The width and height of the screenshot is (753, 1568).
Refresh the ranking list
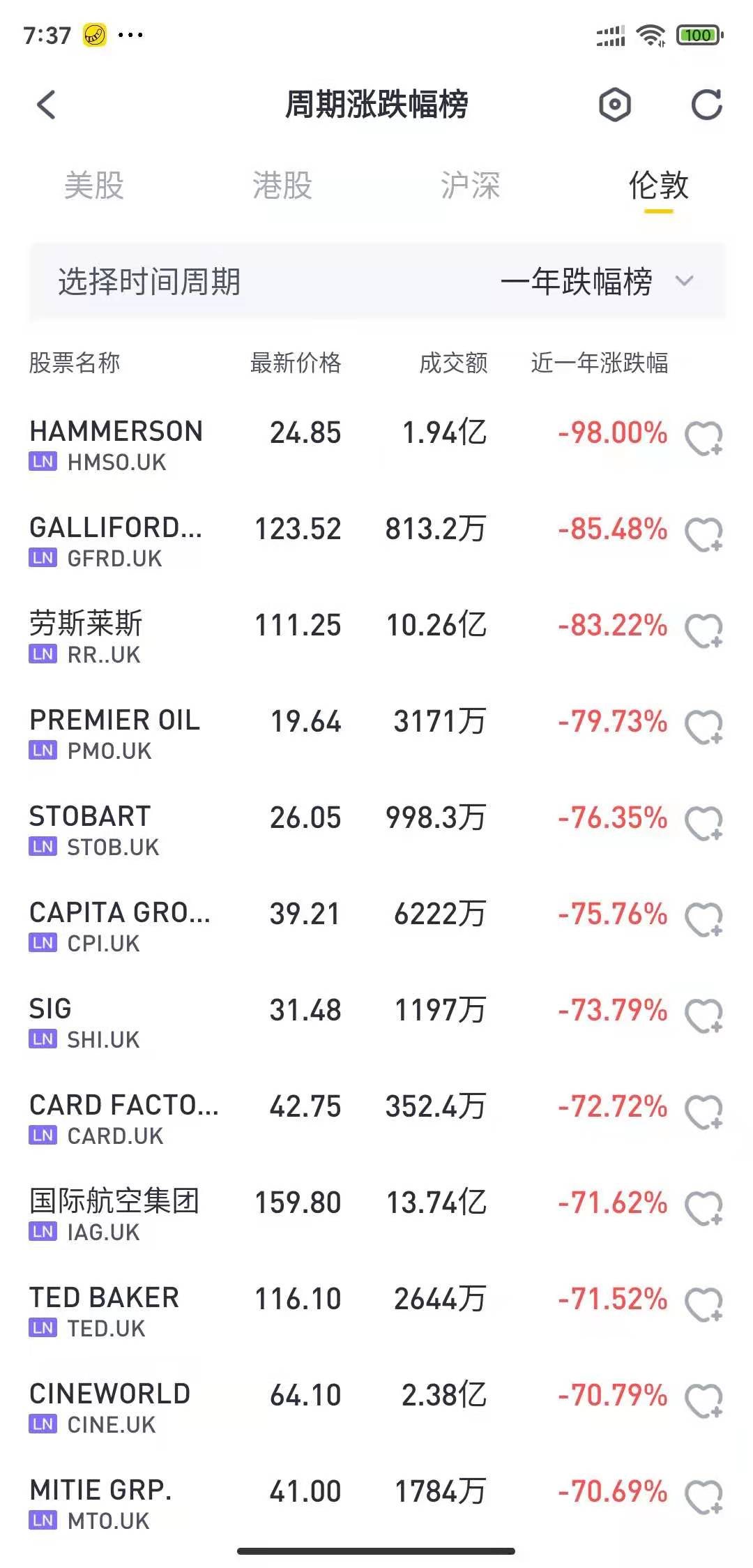click(706, 105)
